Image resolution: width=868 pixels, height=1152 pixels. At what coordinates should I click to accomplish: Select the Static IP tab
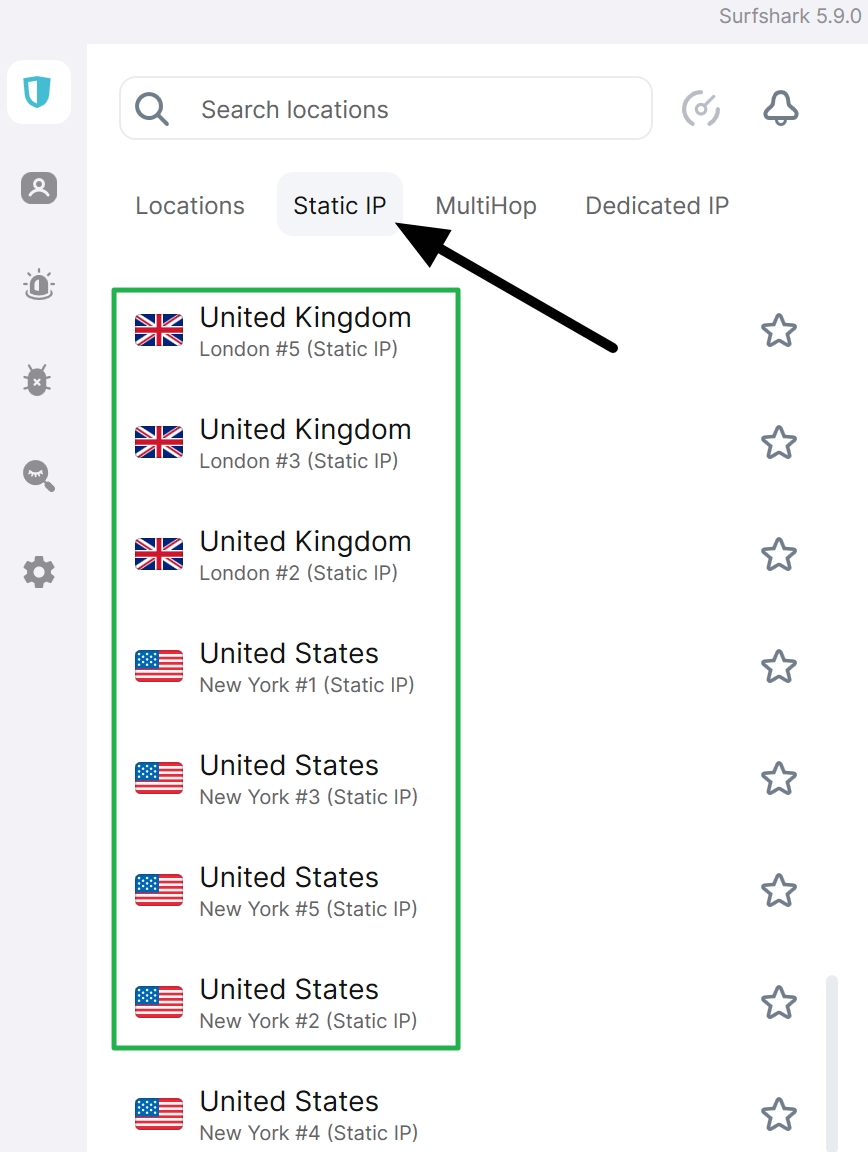pos(340,206)
